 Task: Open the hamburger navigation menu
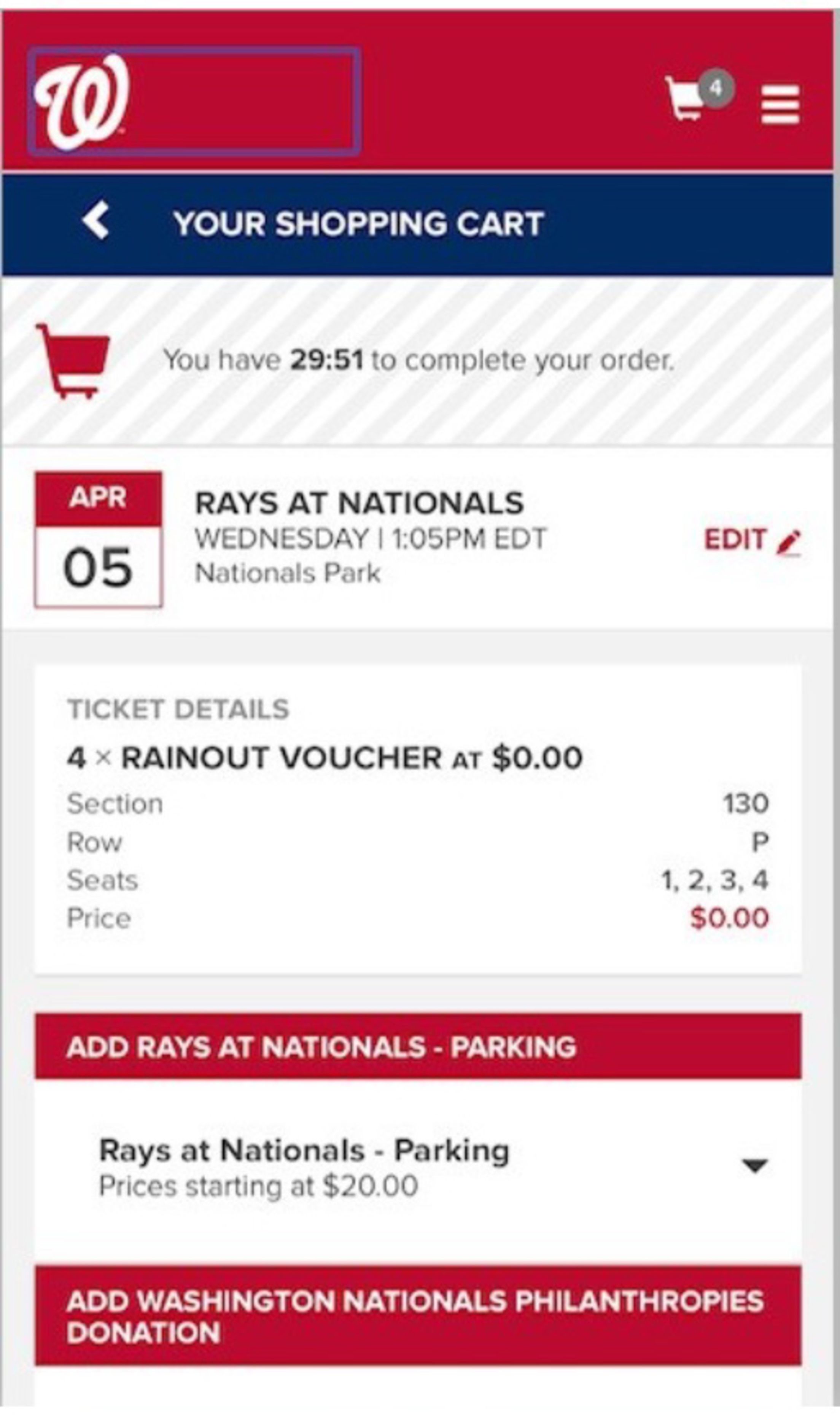coord(781,102)
